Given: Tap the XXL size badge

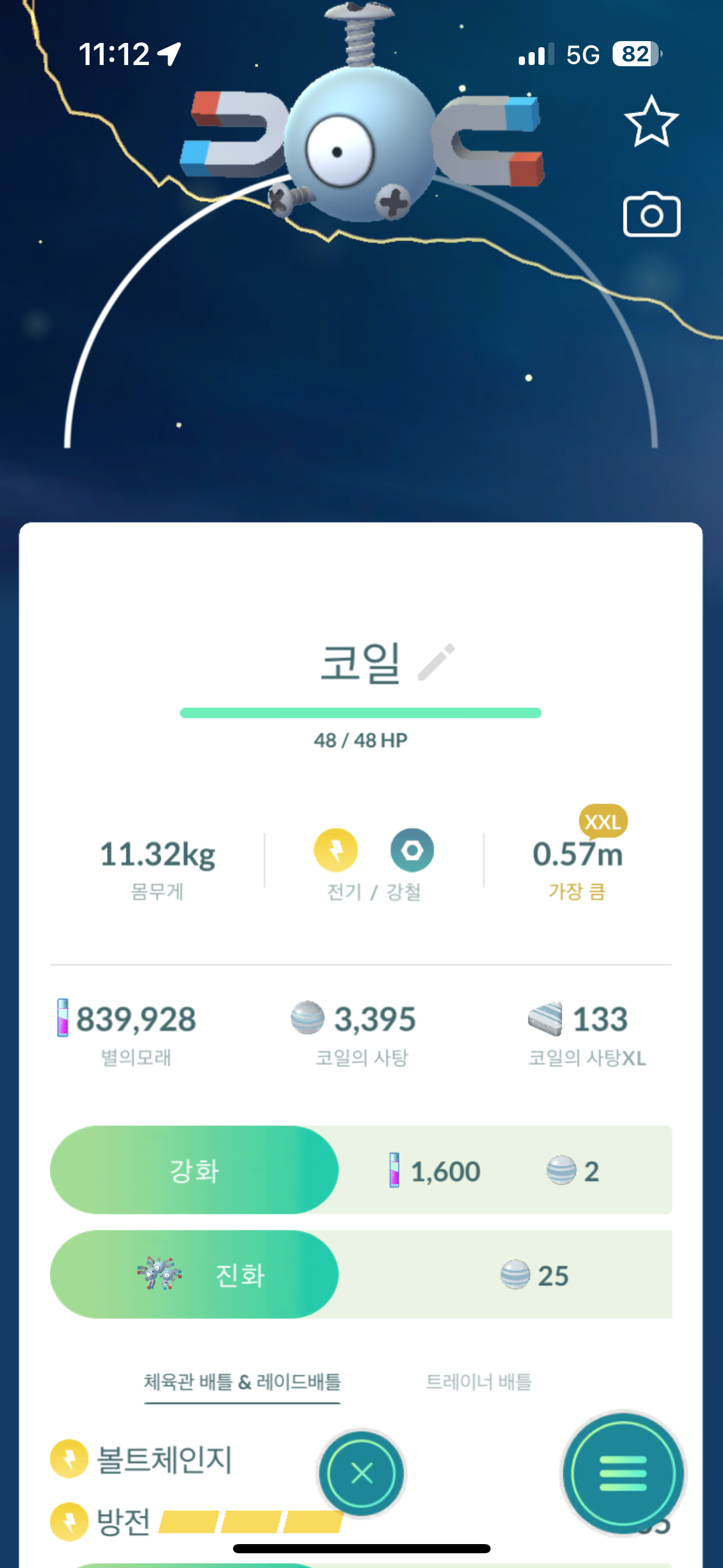Looking at the screenshot, I should click(x=603, y=821).
